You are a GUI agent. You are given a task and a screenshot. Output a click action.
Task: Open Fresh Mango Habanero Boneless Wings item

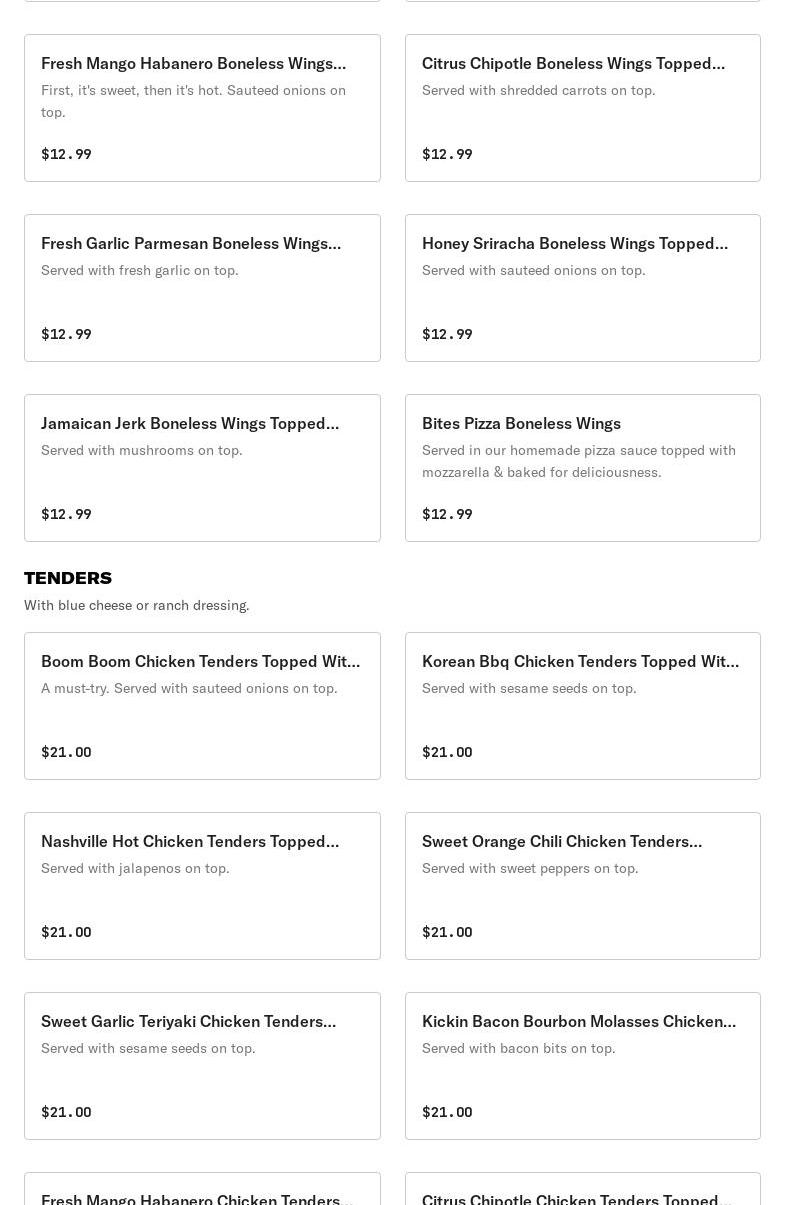click(x=202, y=108)
